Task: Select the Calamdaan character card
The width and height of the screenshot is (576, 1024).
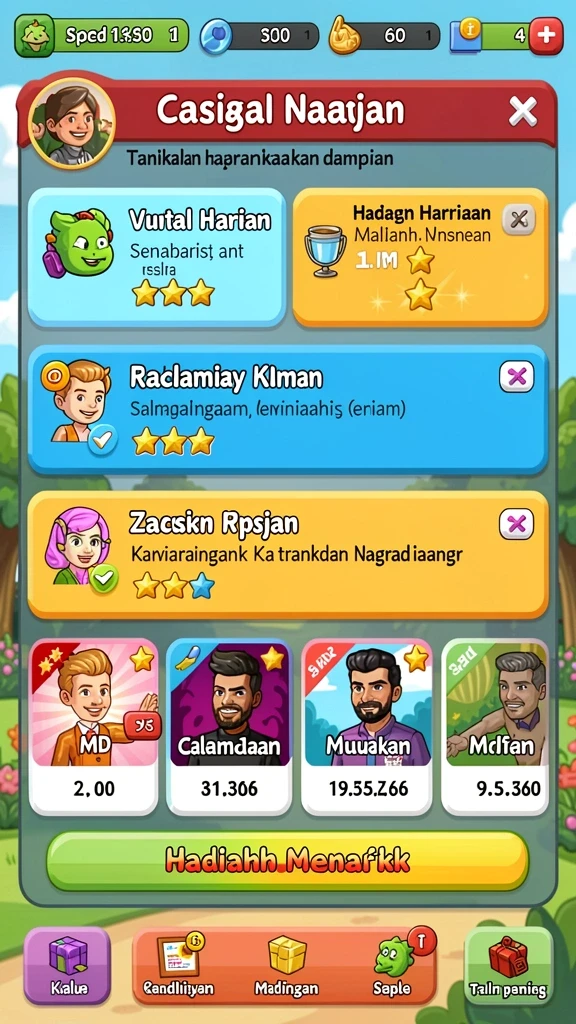Action: tap(230, 727)
